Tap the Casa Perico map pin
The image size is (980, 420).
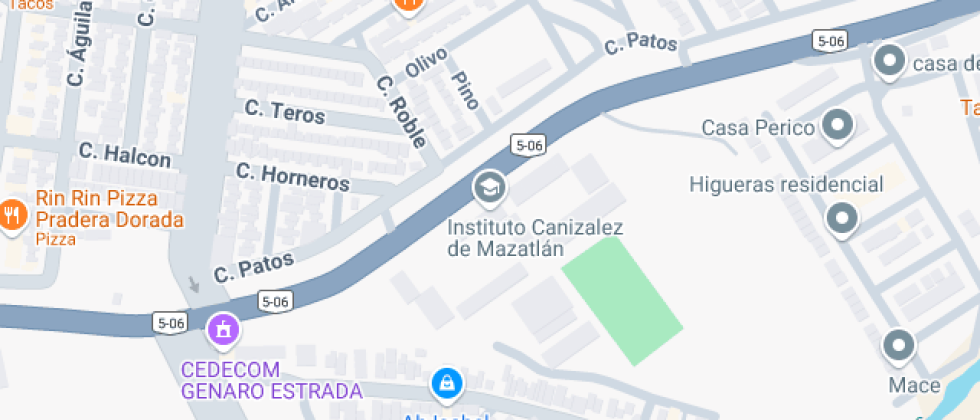(837, 127)
